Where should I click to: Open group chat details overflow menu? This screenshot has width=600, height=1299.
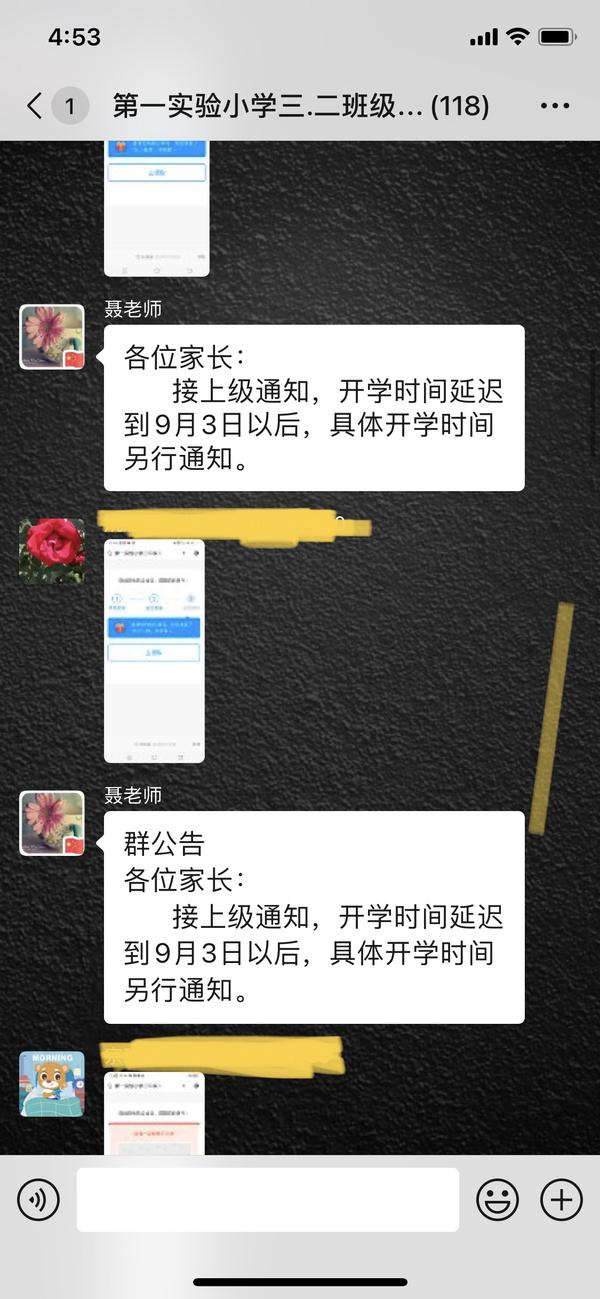pyautogui.click(x=555, y=106)
